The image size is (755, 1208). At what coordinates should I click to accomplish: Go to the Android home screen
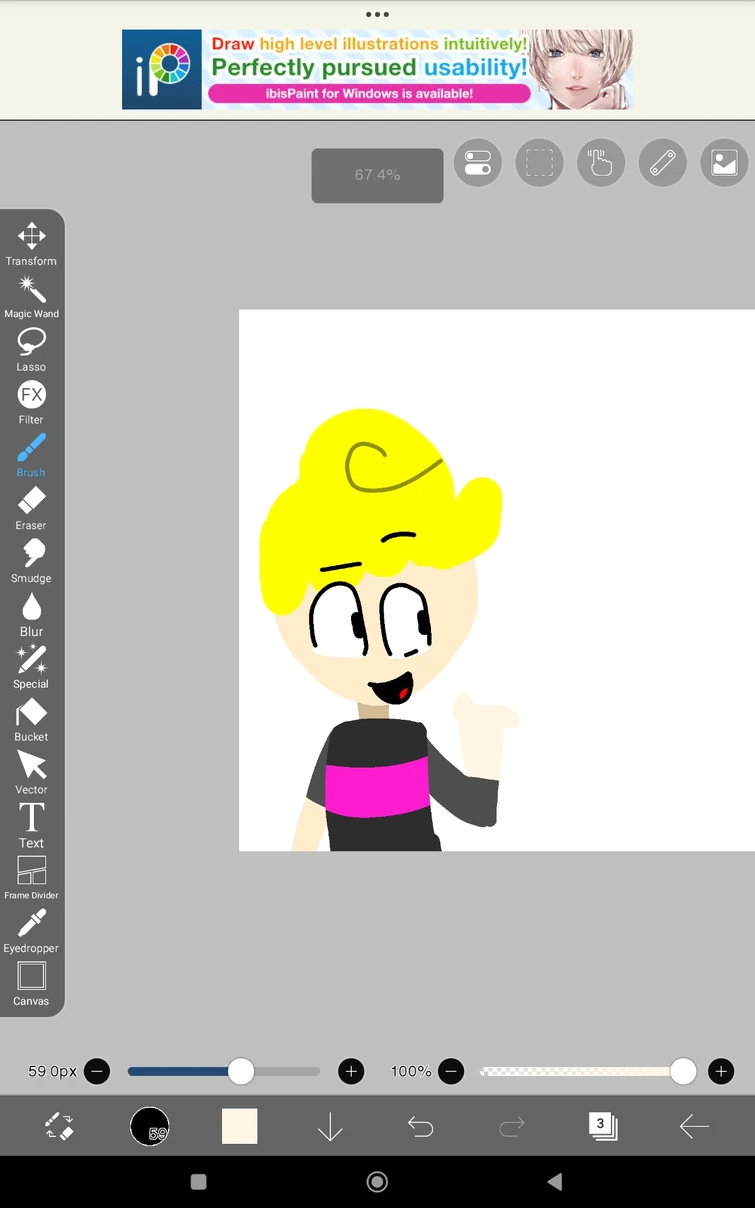(377, 1182)
